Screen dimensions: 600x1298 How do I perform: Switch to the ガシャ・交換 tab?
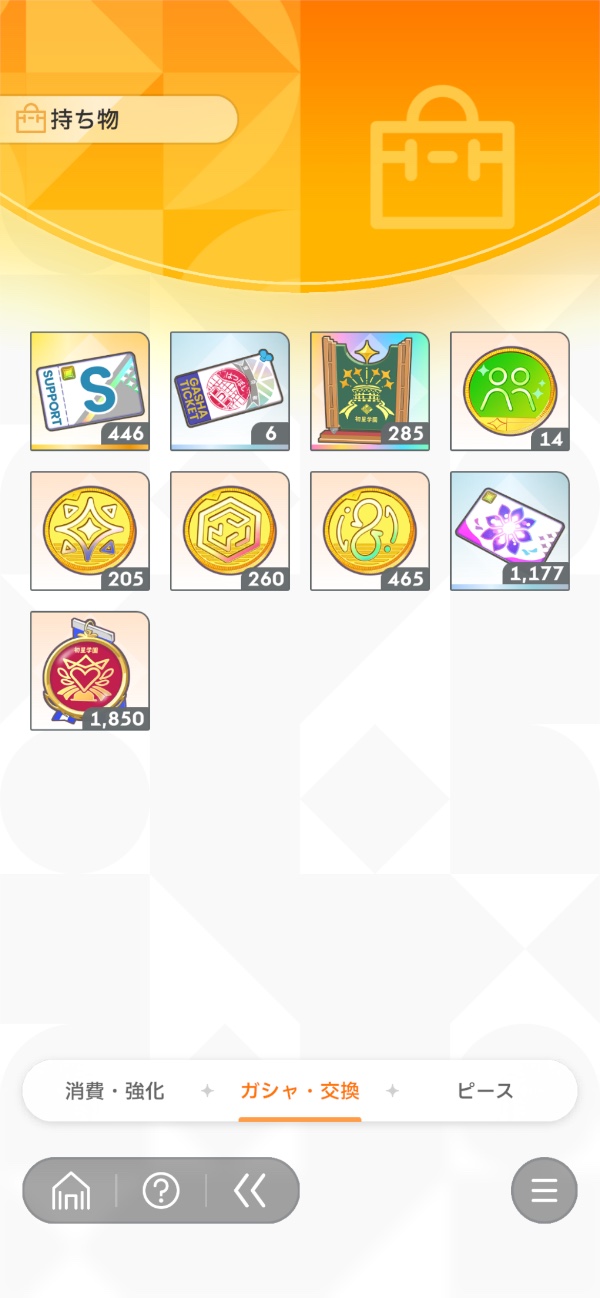[299, 1090]
